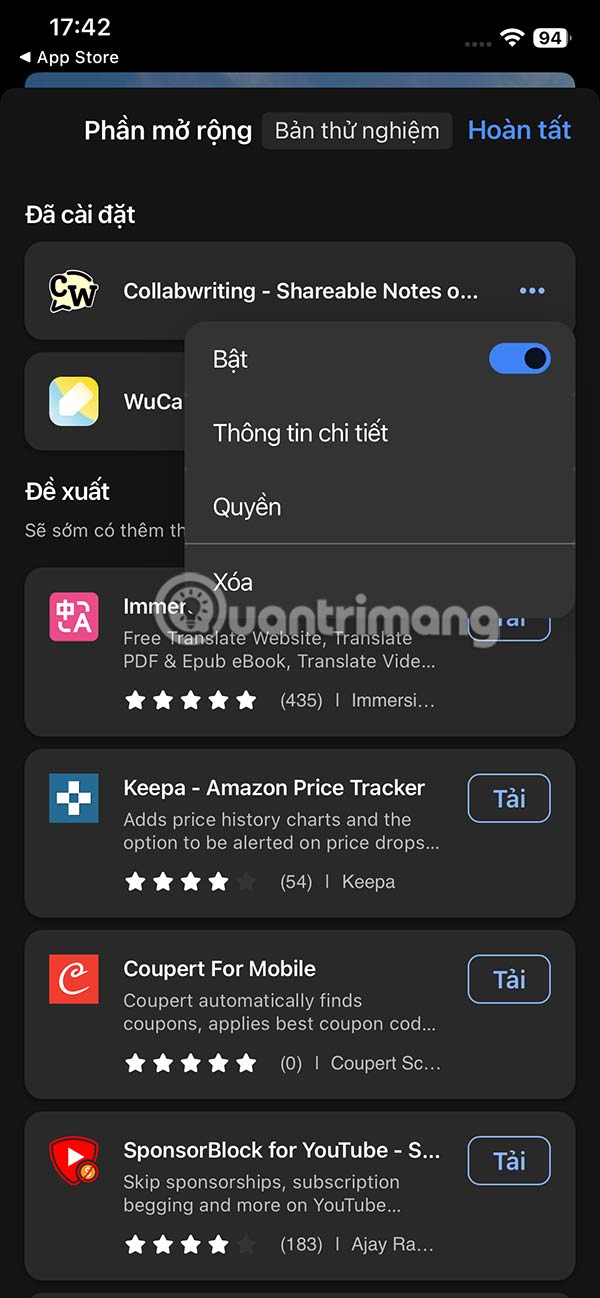Screen dimensions: 600x1298
Task: Toggle the Bật switch off
Action: 519,359
